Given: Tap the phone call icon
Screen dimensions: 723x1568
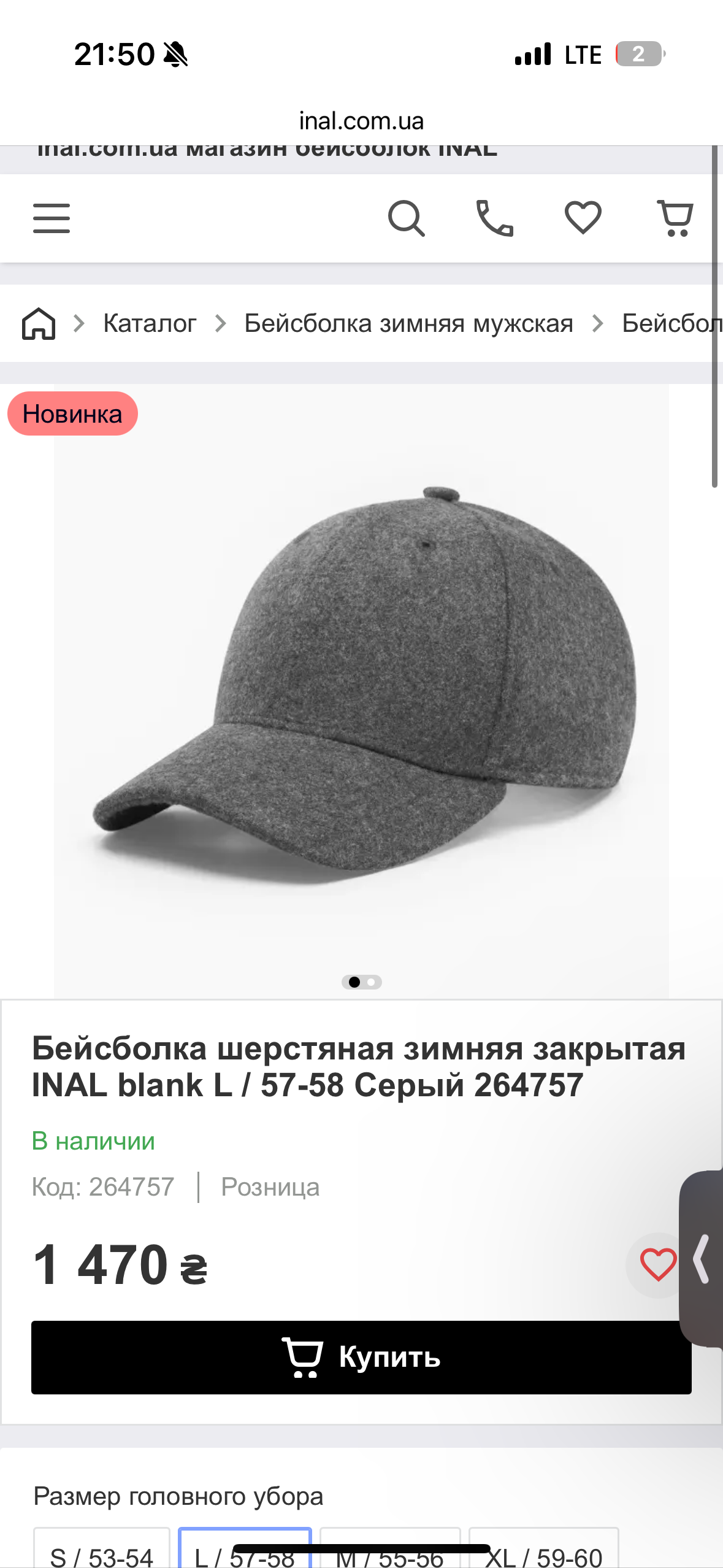Looking at the screenshot, I should coord(494,218).
